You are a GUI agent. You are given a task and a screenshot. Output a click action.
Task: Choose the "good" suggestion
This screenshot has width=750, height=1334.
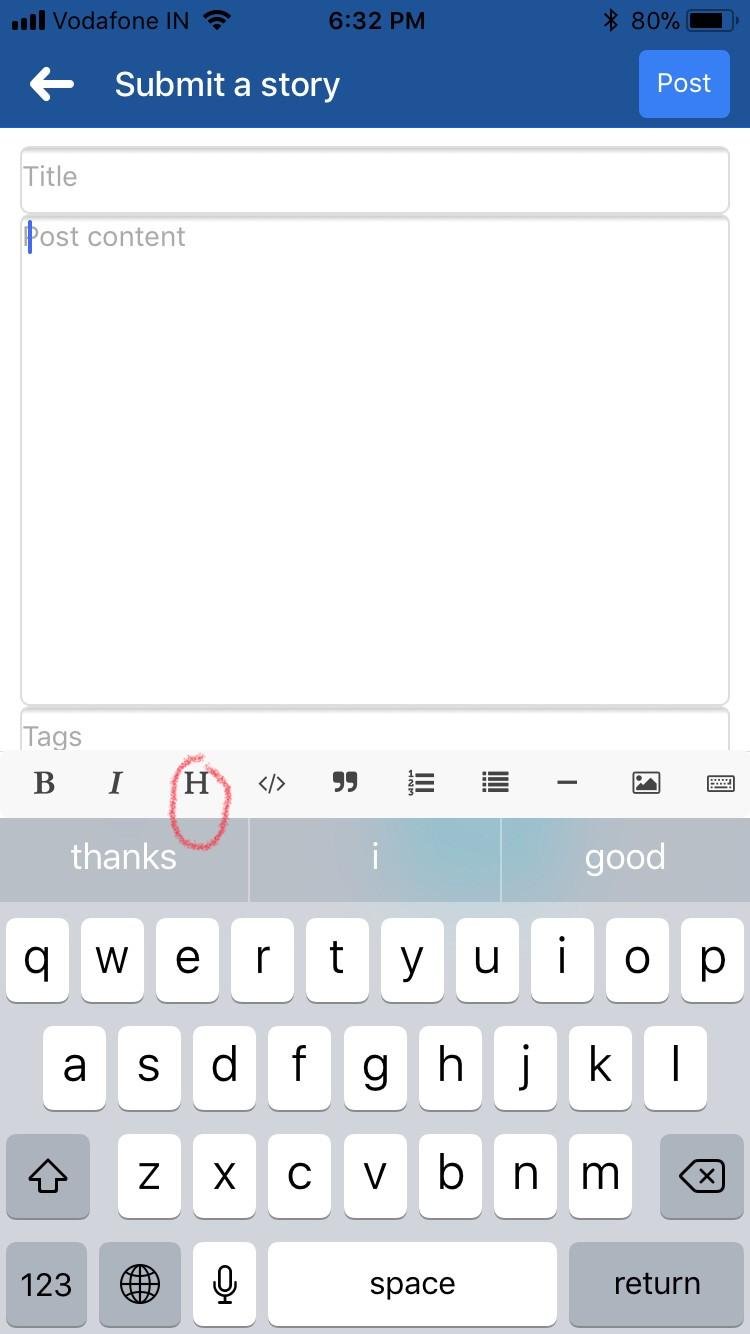(625, 857)
